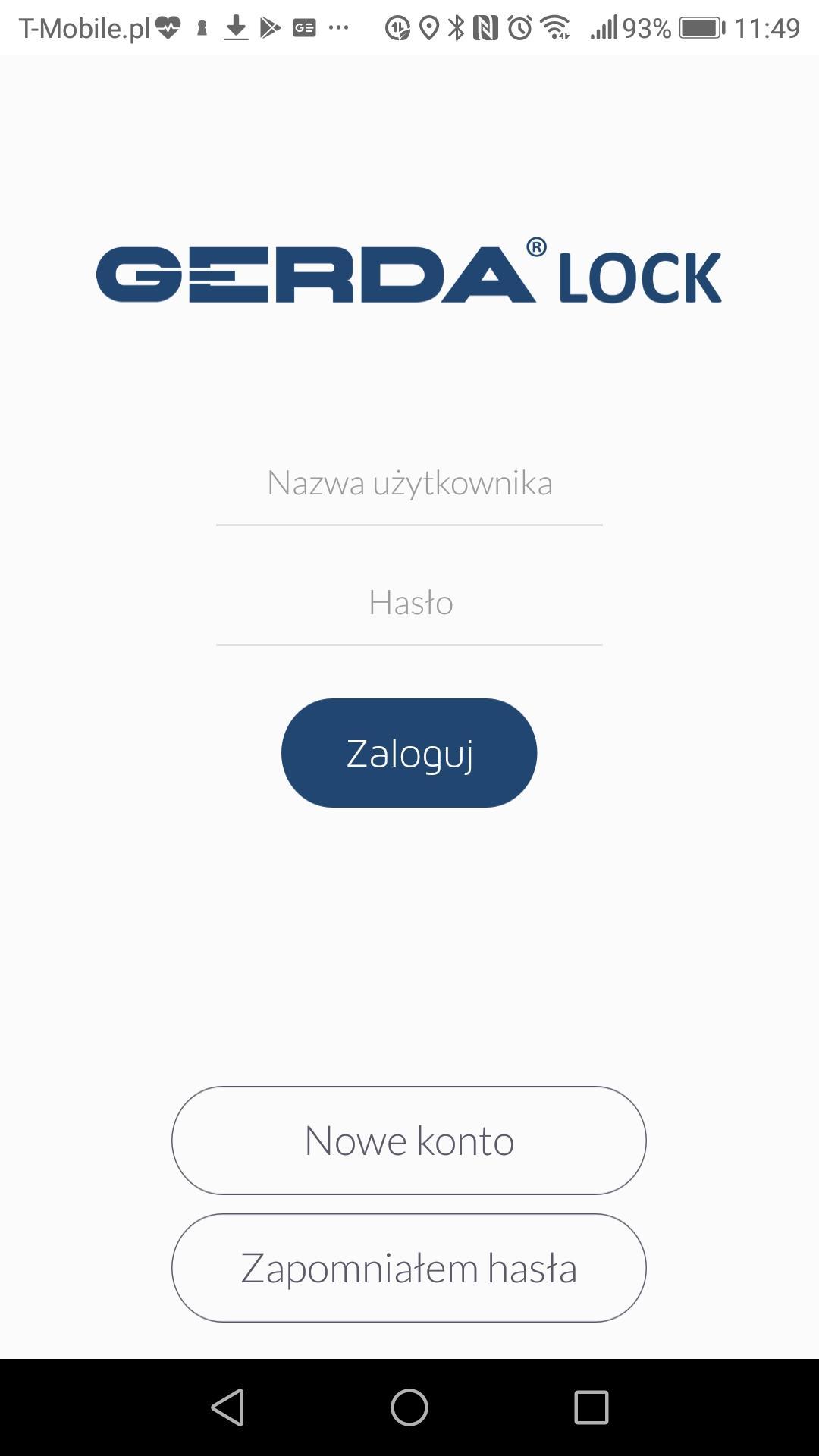Viewport: 819px width, 1456px height.
Task: Create an account via Nowe konto
Action: (409, 1141)
